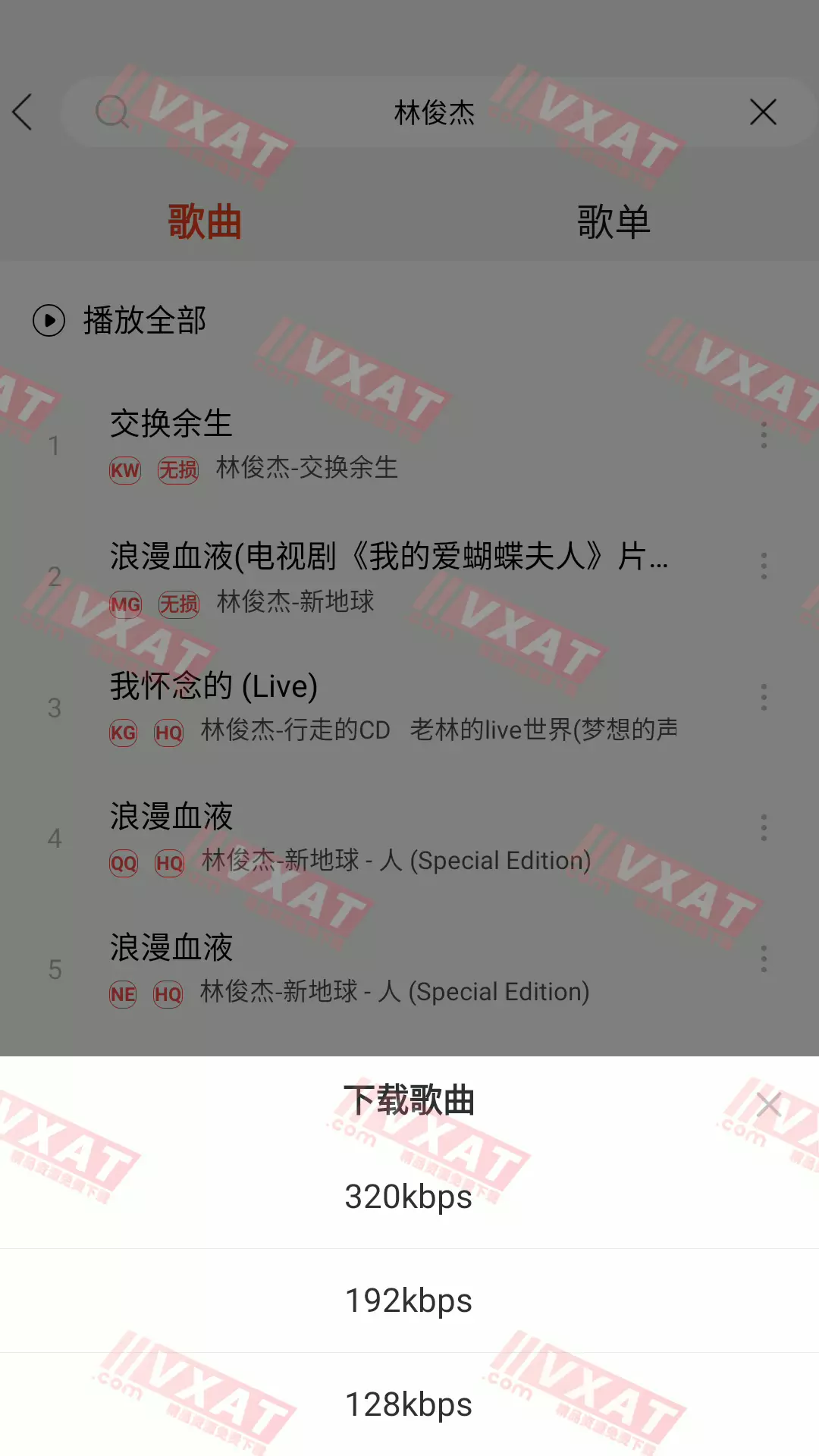Tap the search field with 林俊杰
The image size is (819, 1456).
(x=434, y=112)
